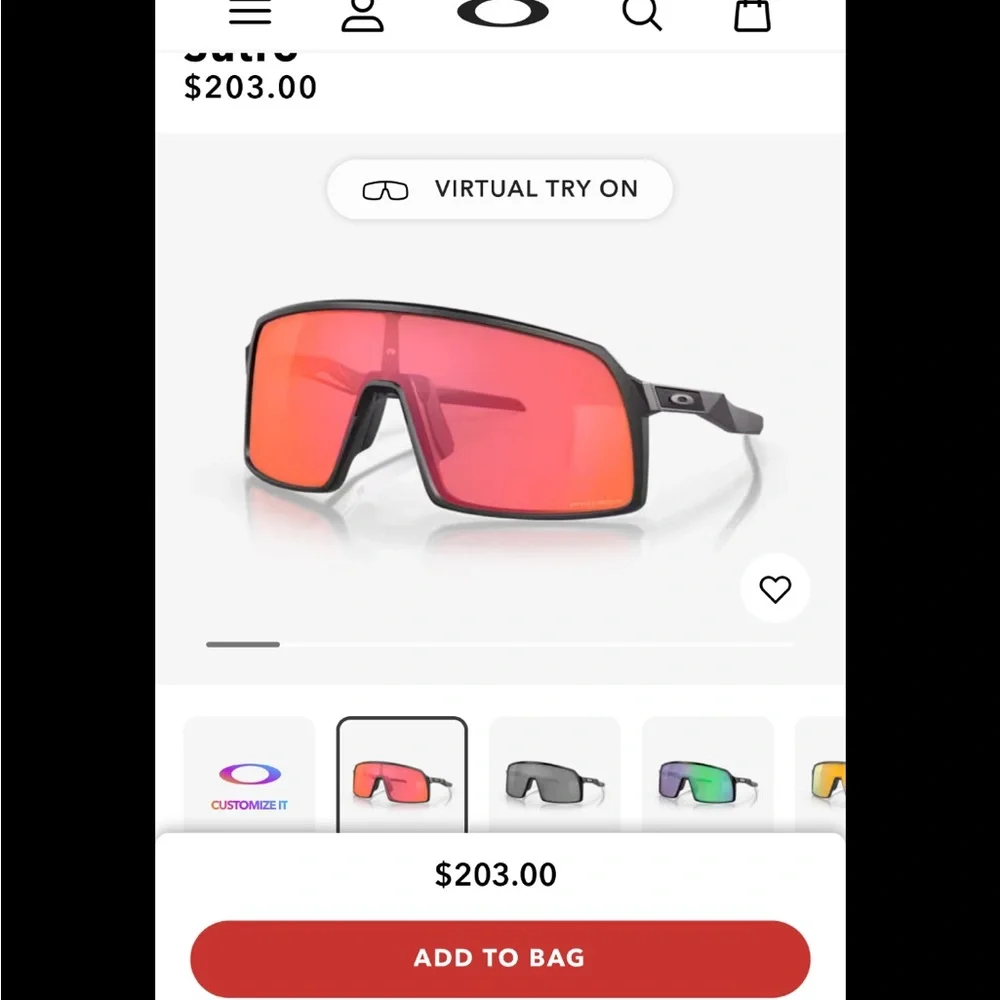Open the hamburger menu
This screenshot has height=1000, width=1000.
click(x=250, y=12)
